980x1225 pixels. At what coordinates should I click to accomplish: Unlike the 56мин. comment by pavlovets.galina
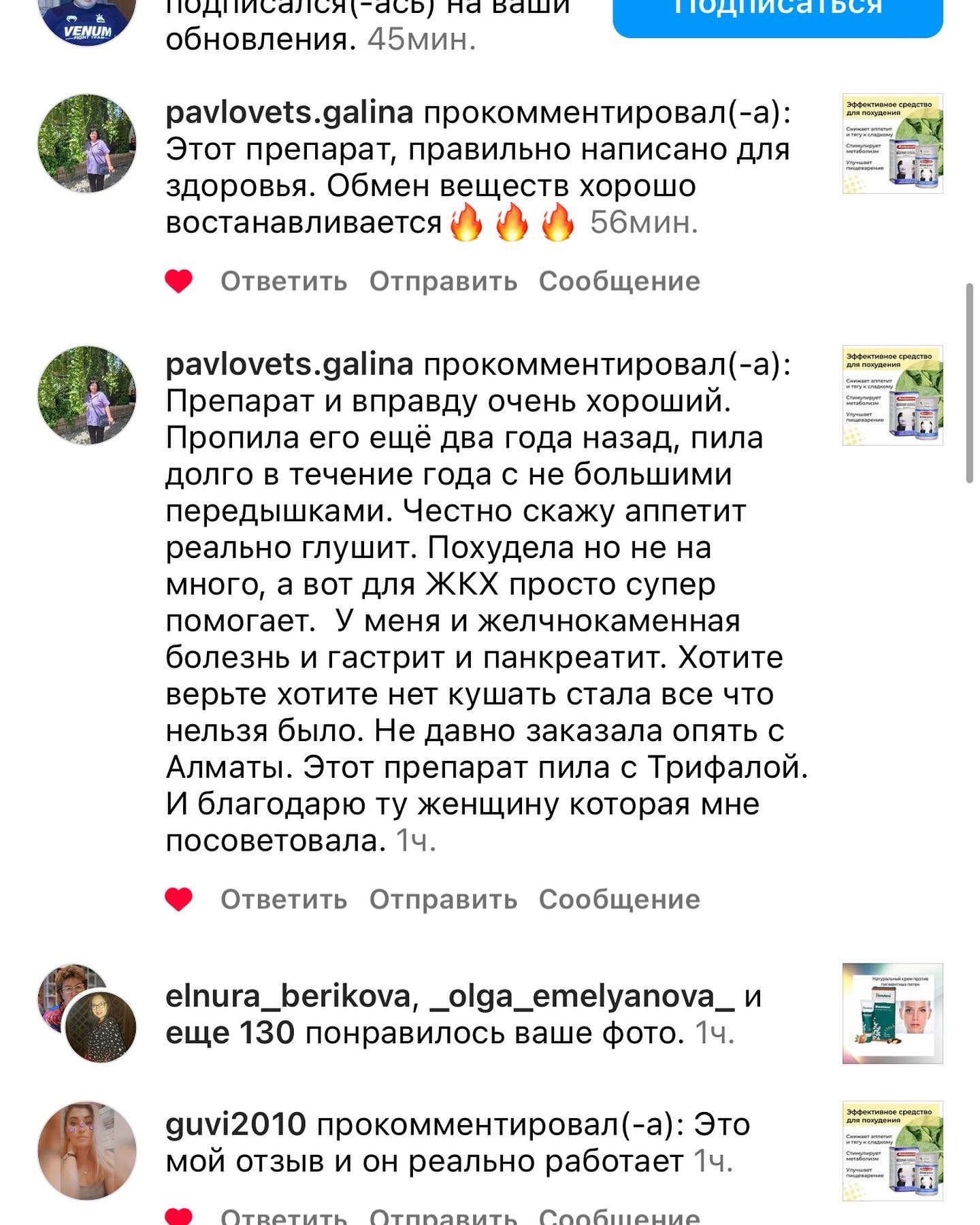pos(179,281)
